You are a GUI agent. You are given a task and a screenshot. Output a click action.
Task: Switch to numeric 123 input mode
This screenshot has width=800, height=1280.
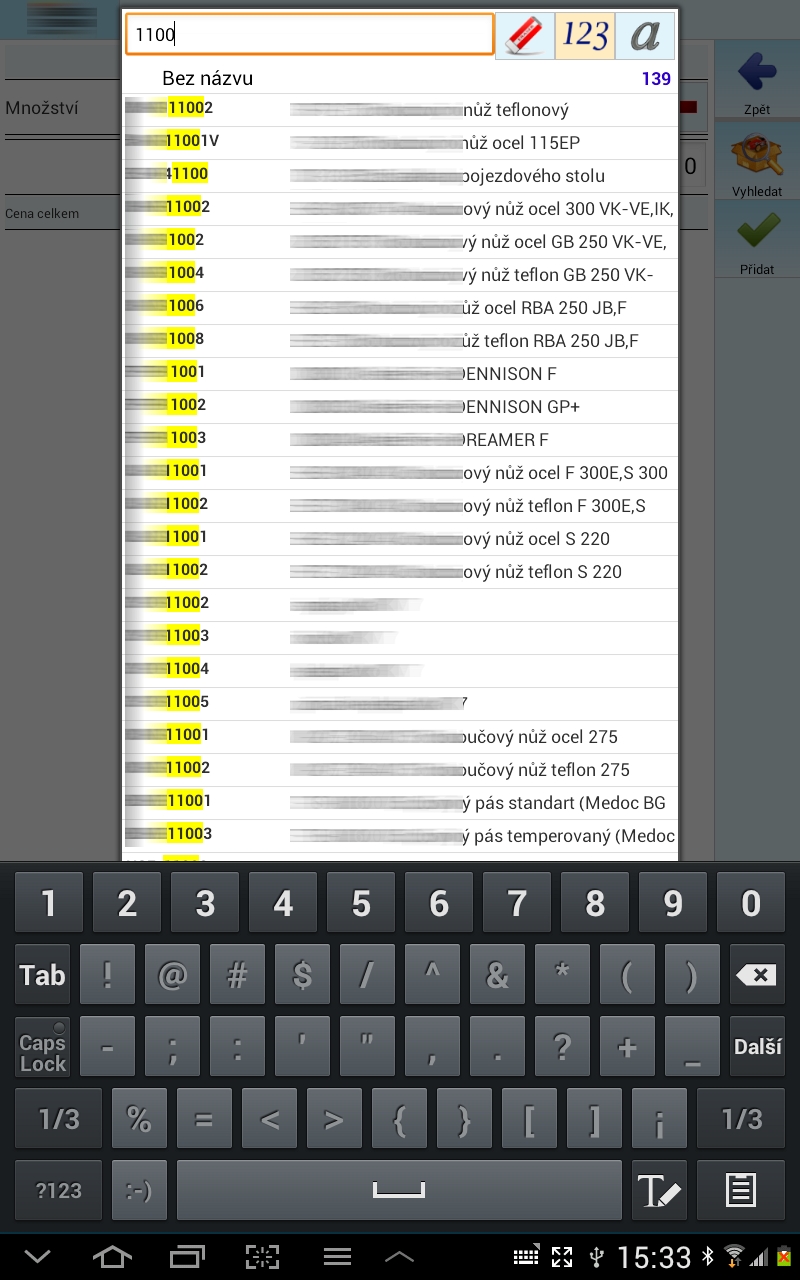(x=585, y=36)
